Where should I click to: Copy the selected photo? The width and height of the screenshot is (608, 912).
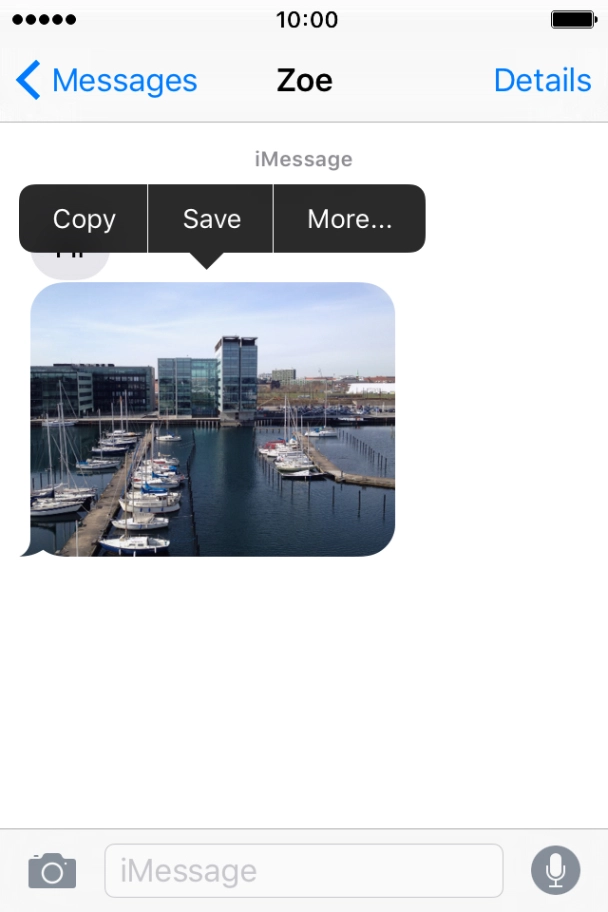coord(84,219)
